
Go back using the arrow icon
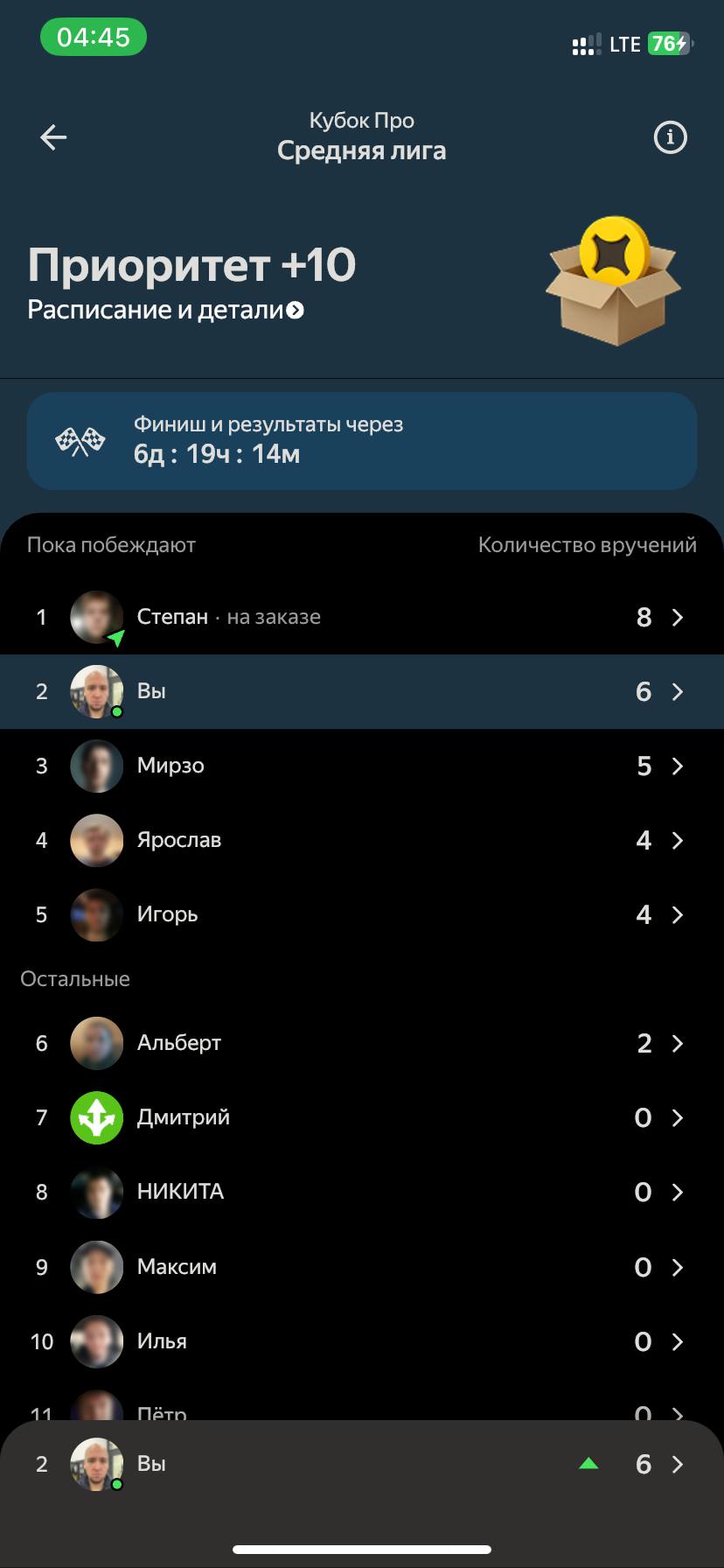53,137
